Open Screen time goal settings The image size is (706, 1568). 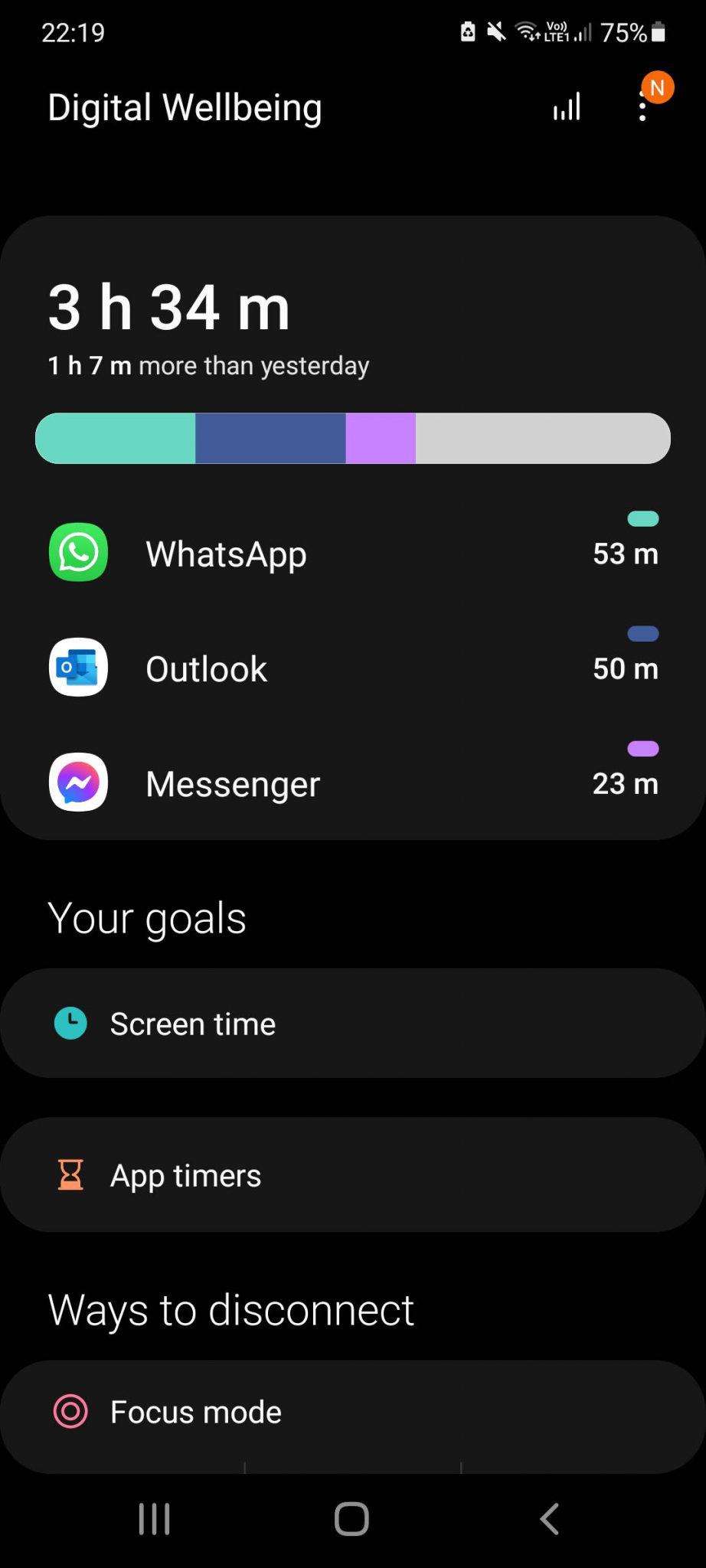pos(352,1023)
